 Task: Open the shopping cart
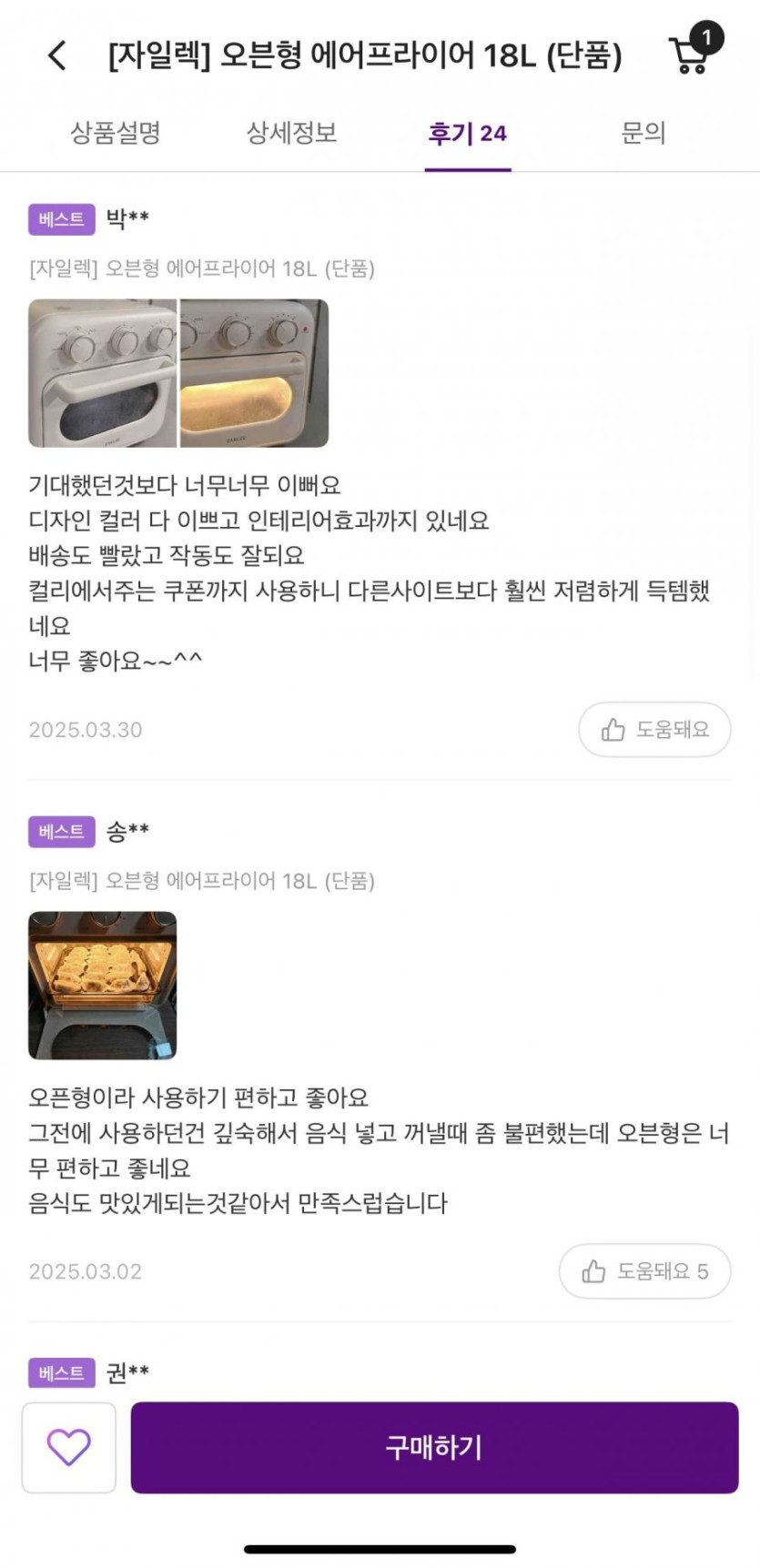[691, 53]
